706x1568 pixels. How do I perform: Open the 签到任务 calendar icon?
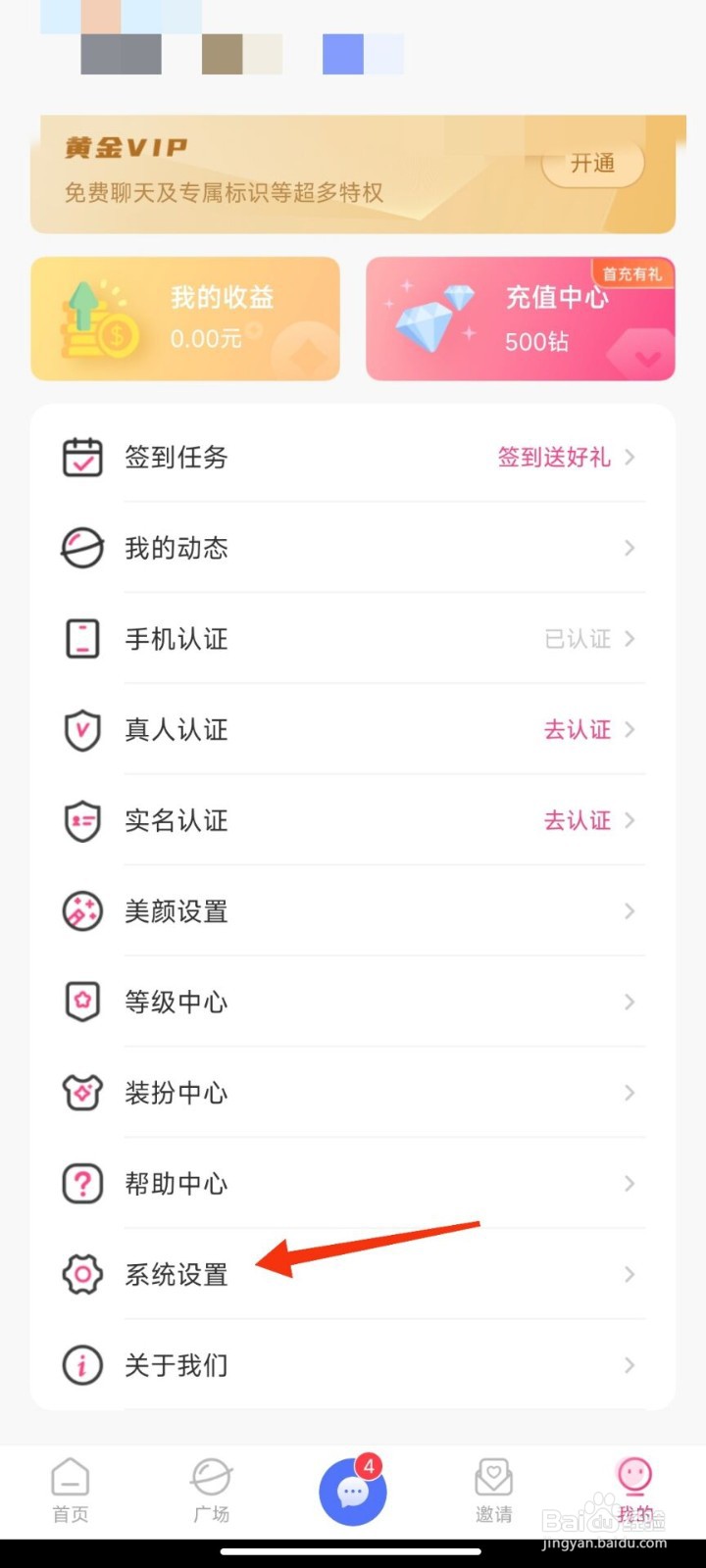click(x=81, y=457)
